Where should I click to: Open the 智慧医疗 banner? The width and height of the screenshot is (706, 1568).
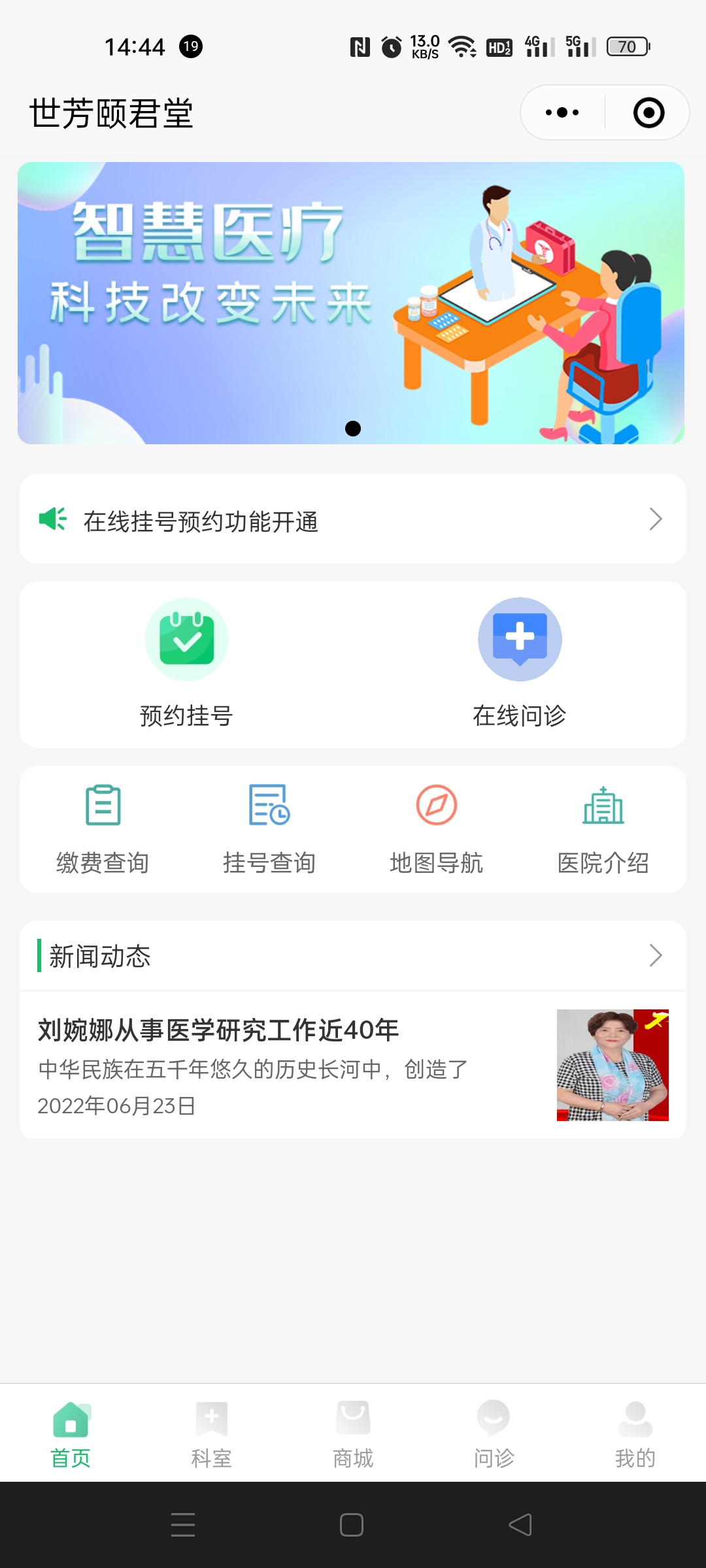[x=351, y=303]
